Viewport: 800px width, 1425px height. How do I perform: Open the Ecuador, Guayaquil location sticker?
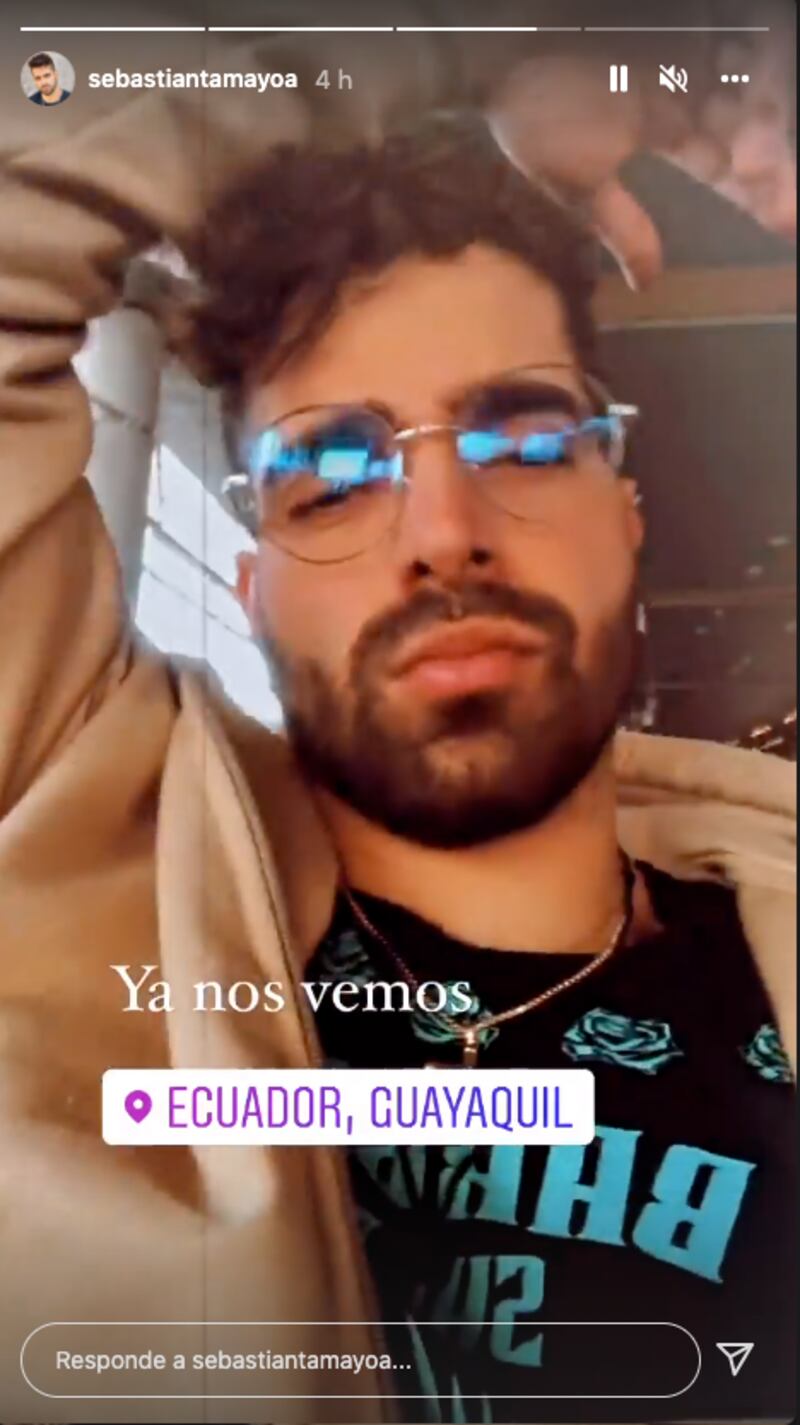click(x=348, y=1107)
